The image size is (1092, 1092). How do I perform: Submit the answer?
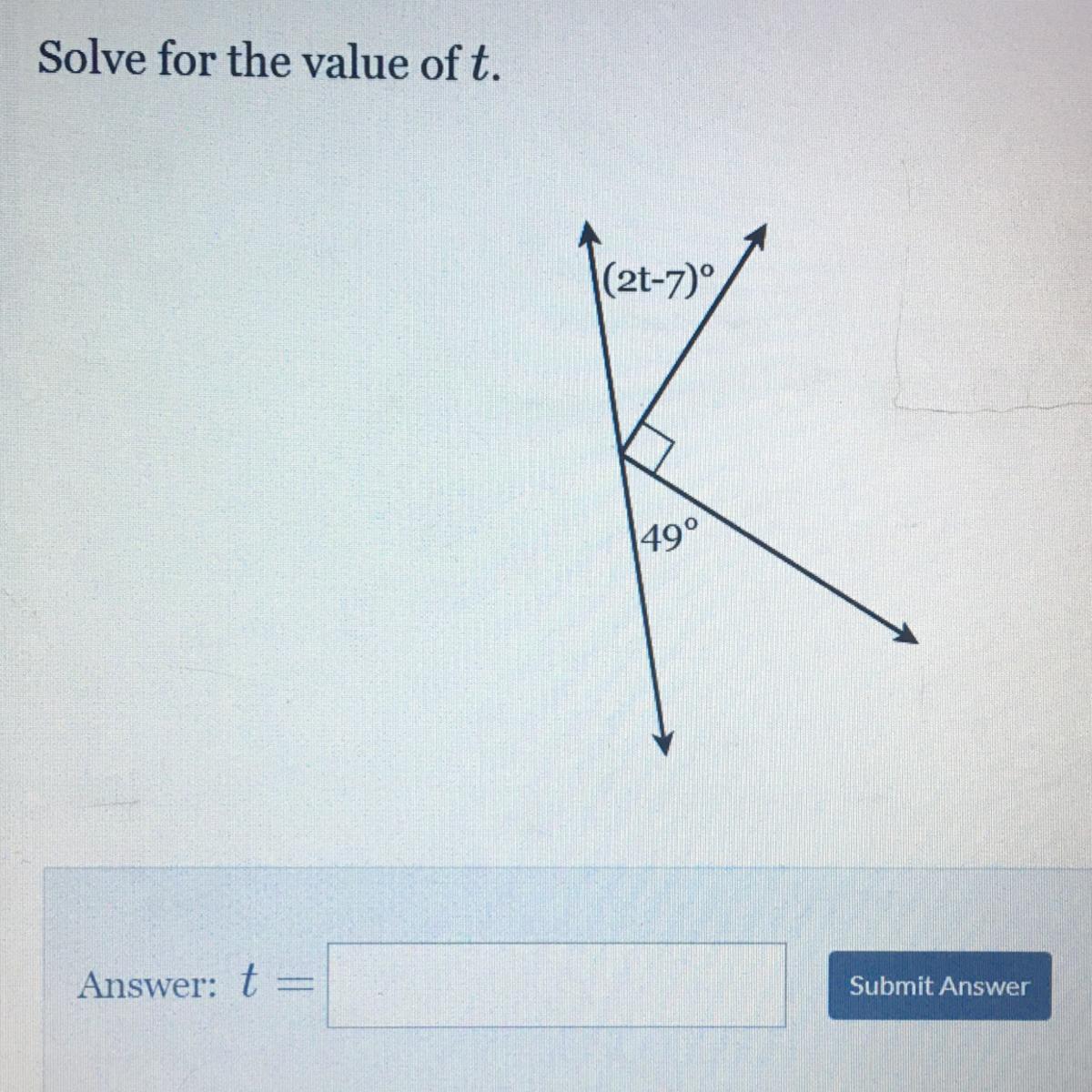[938, 986]
